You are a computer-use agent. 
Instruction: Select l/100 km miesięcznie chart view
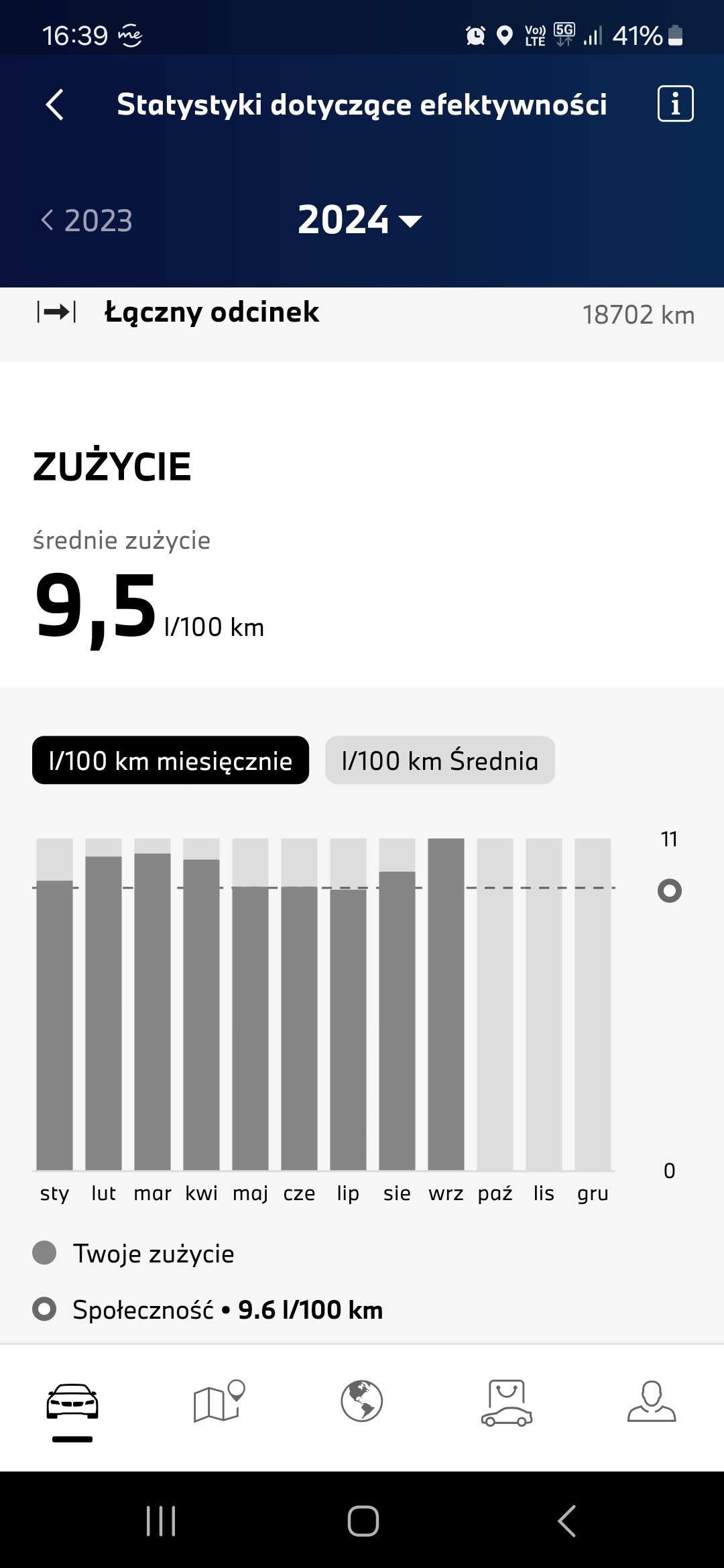pyautogui.click(x=170, y=761)
